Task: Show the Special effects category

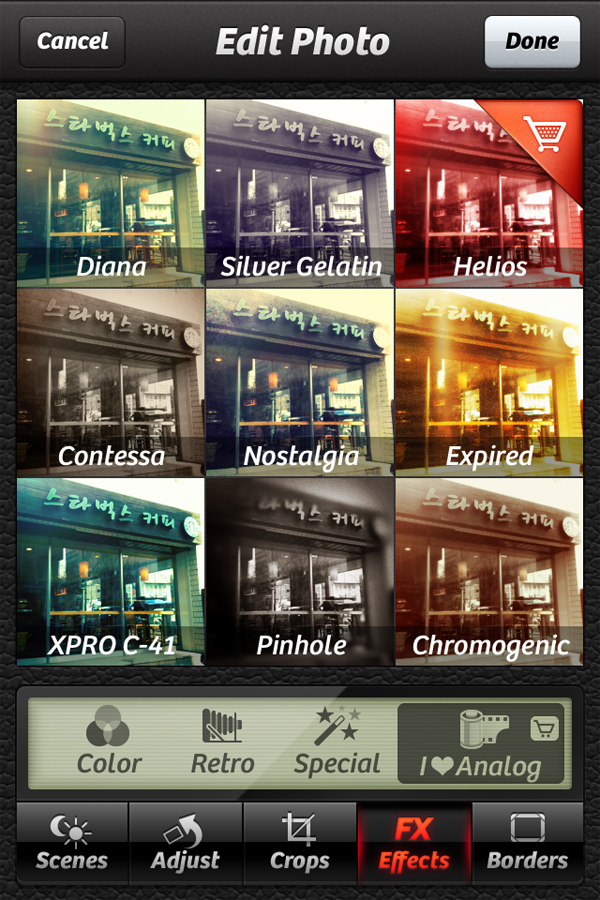Action: 337,741
